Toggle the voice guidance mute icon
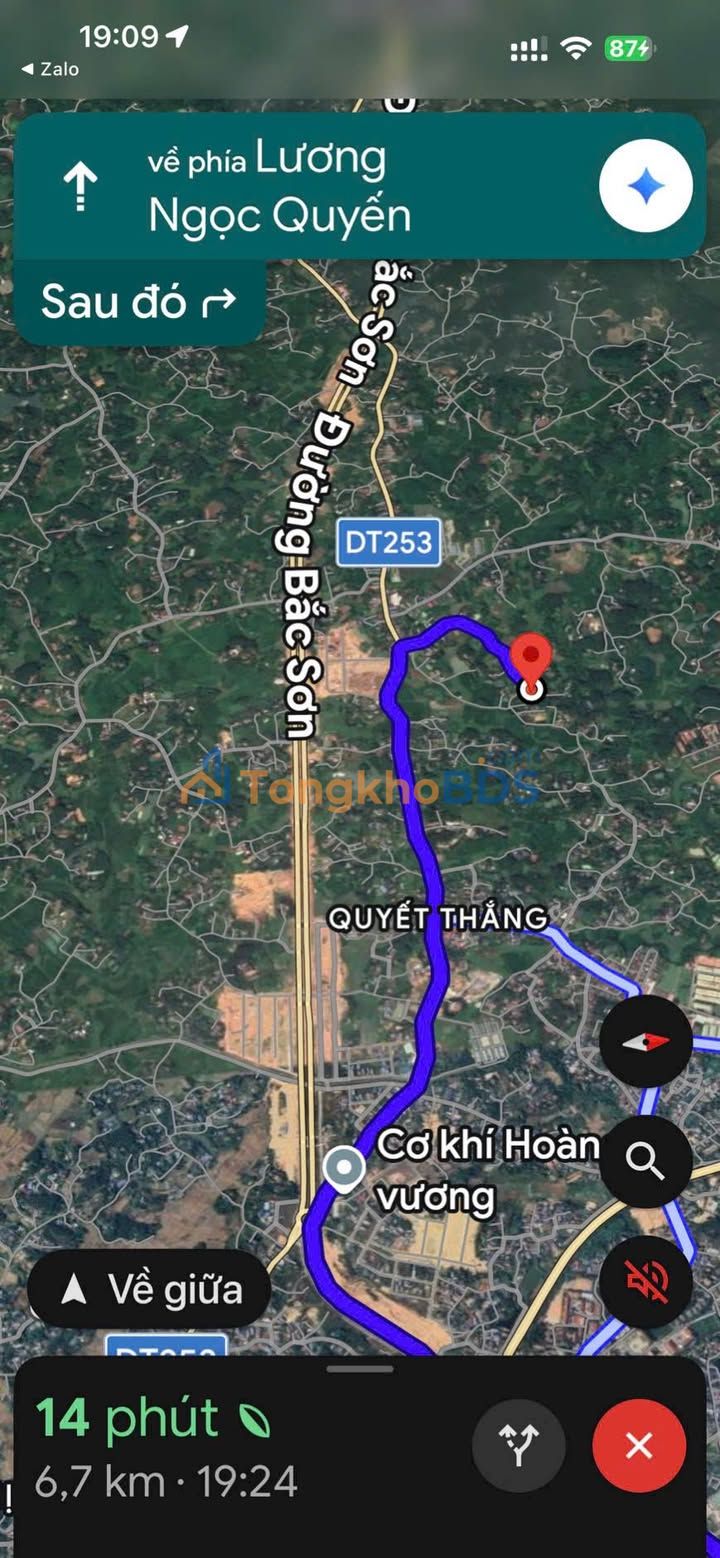 [646, 1281]
